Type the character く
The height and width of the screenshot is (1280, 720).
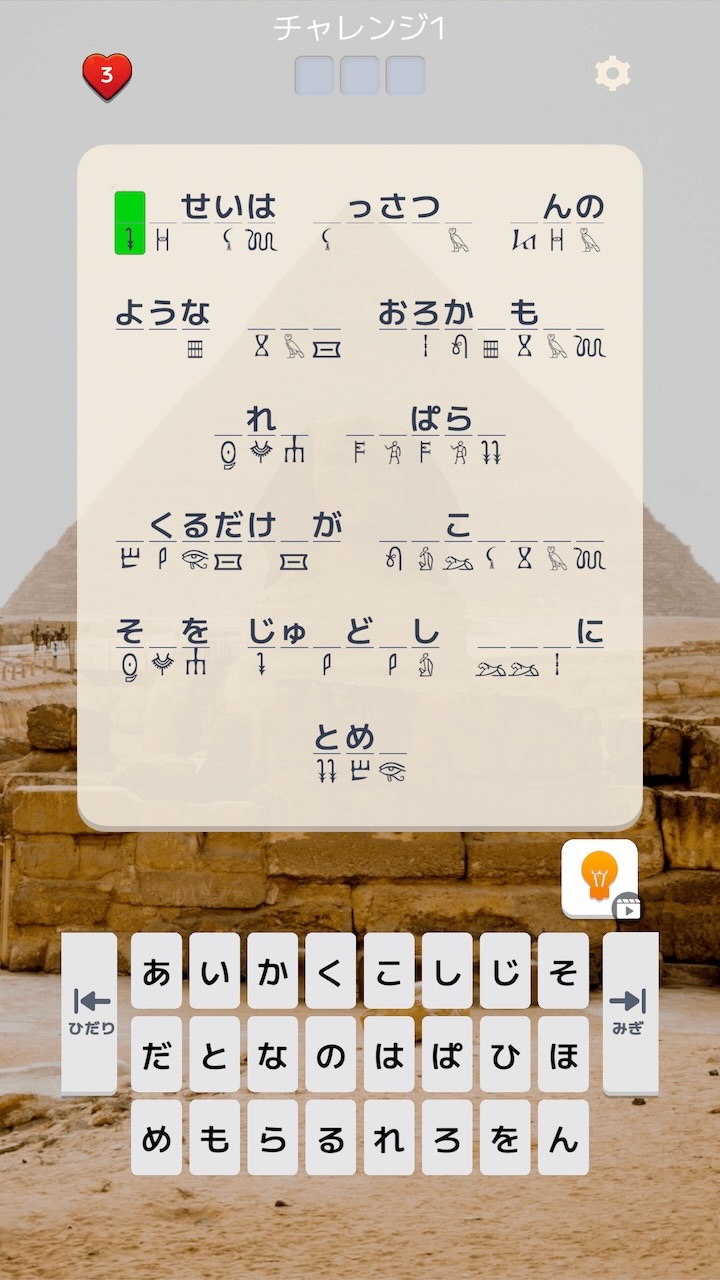[330, 971]
